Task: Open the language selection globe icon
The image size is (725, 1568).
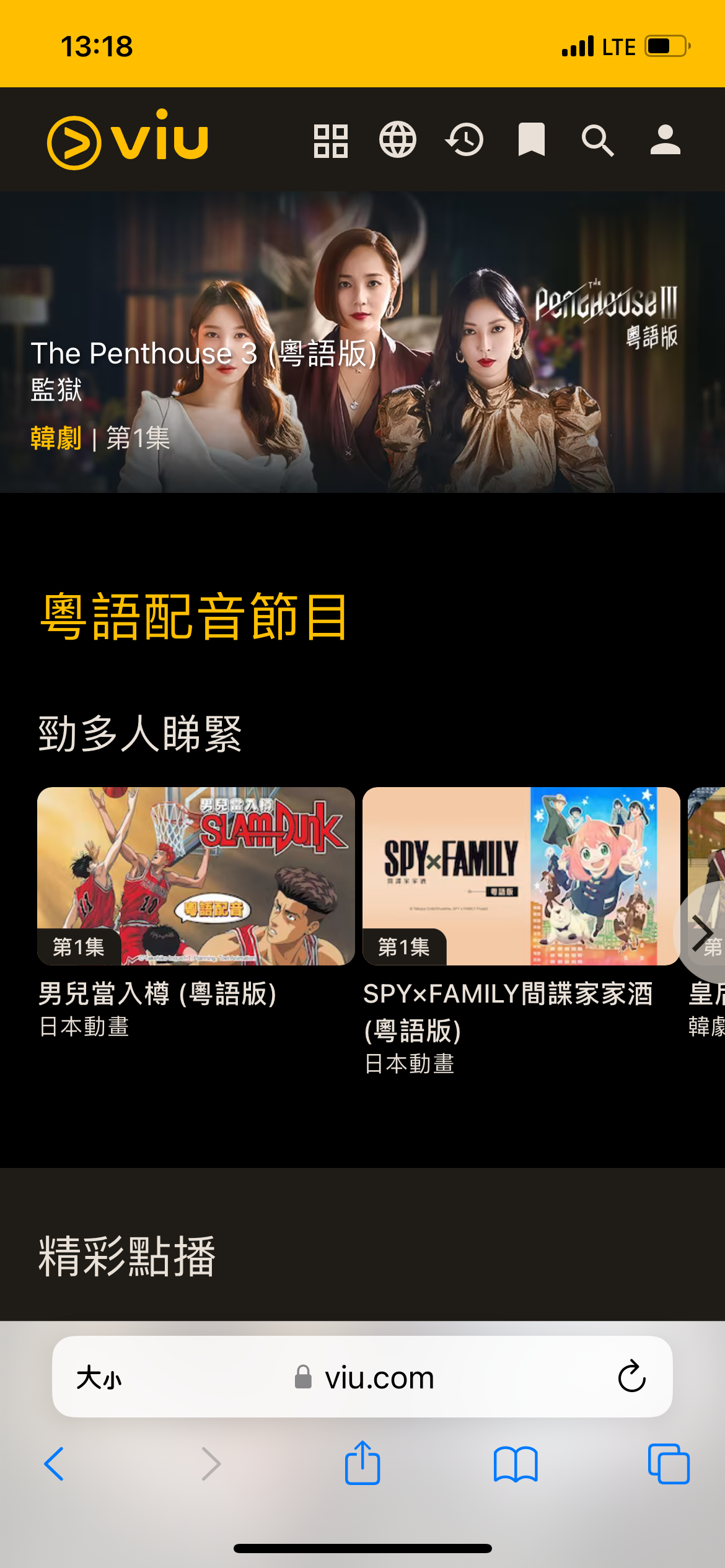Action: pos(397,139)
